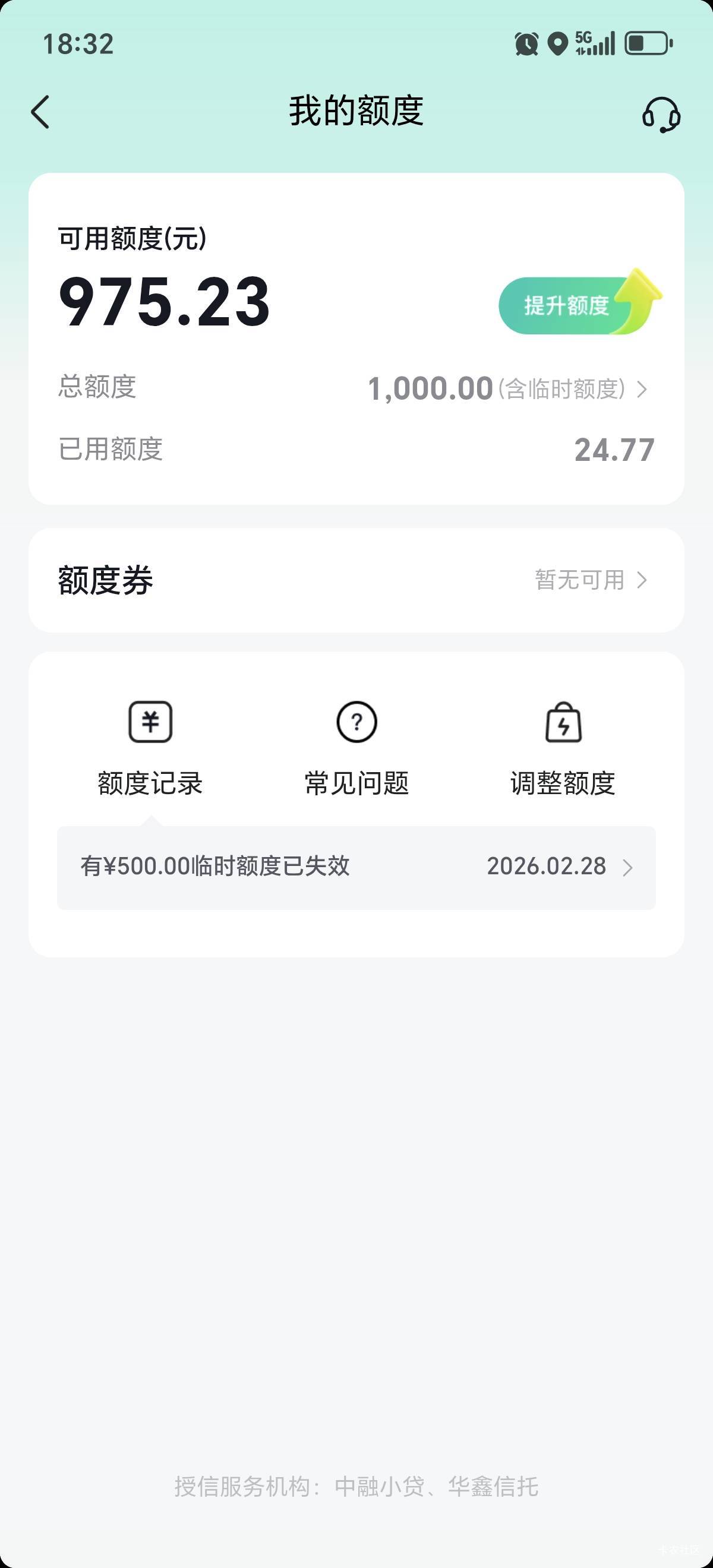Open 常见问题 FAQ
Image resolution: width=713 pixels, height=1568 pixels.
356,748
